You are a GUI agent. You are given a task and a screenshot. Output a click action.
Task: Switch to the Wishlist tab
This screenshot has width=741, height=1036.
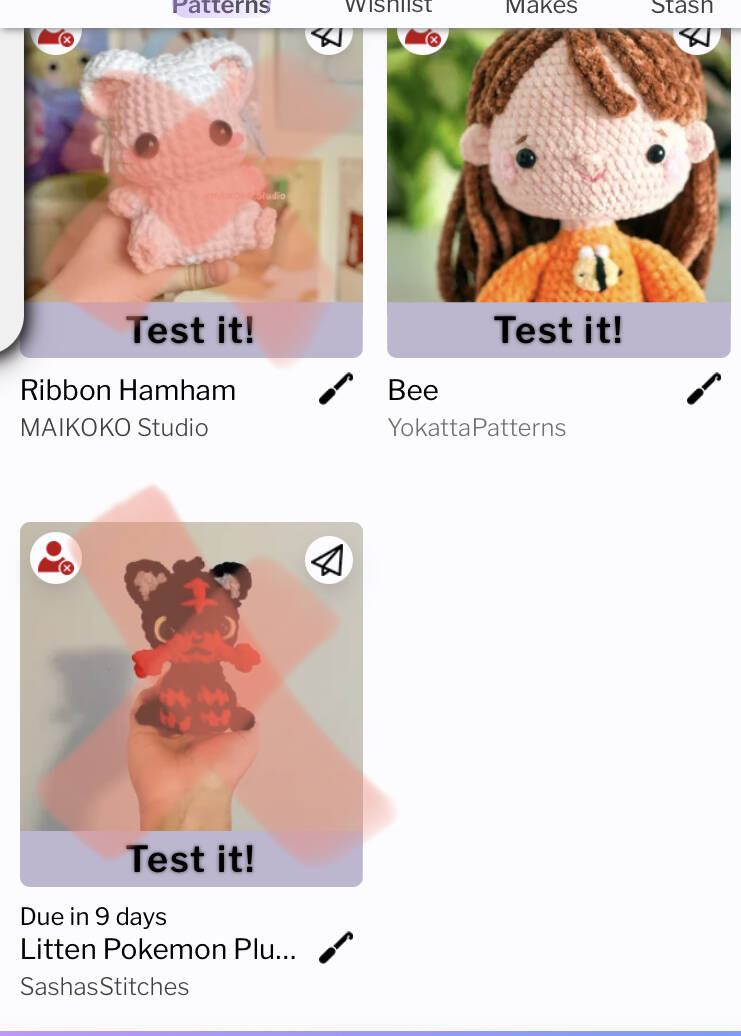pos(388,7)
